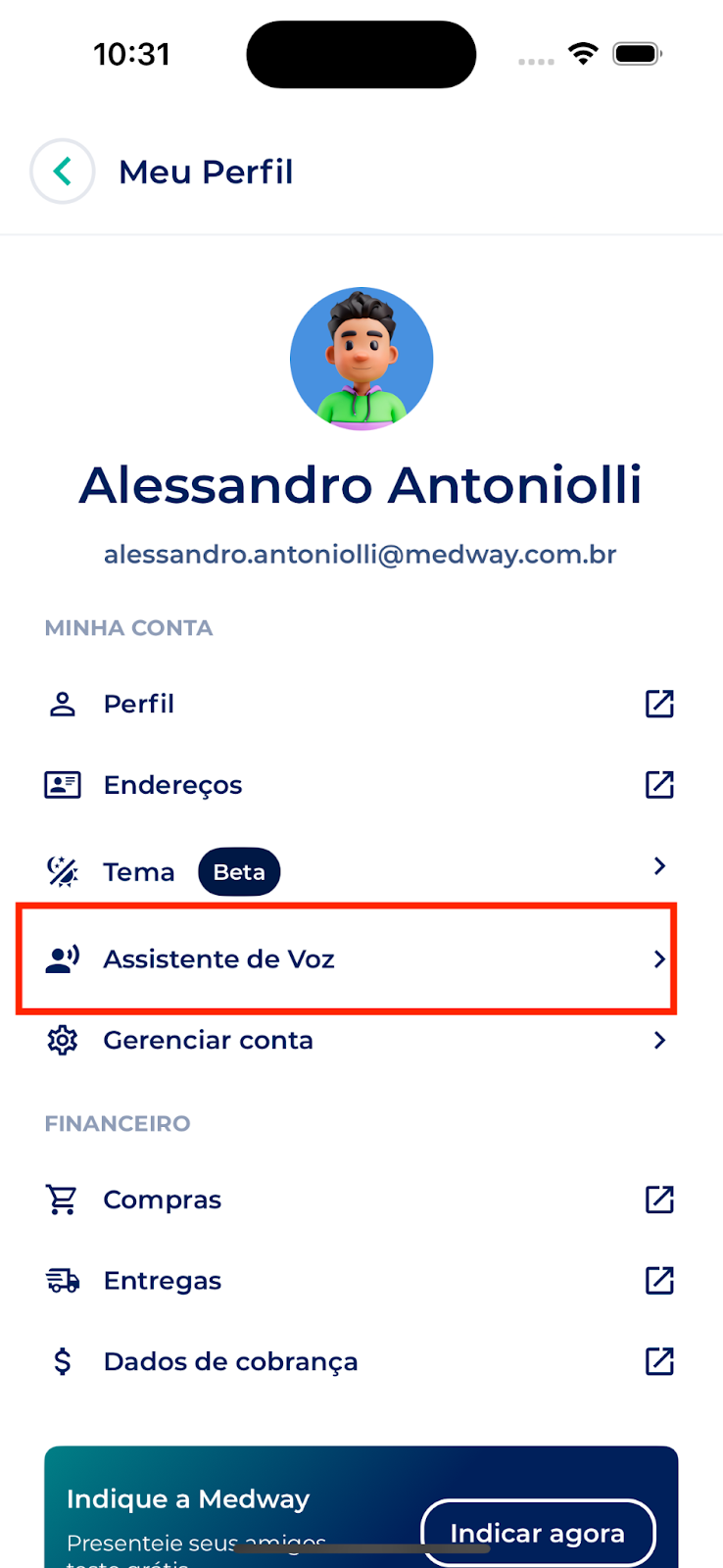
Task: Tap the Indicar agora button
Action: point(538,1533)
